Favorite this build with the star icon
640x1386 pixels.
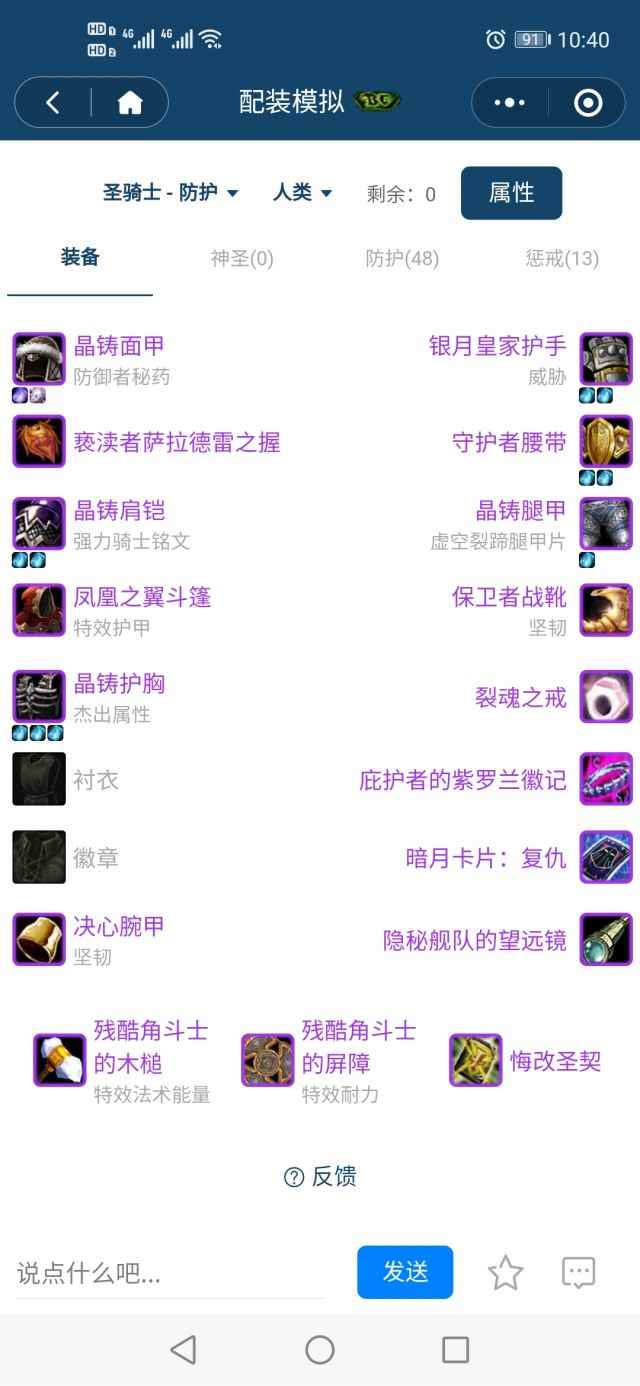coord(506,1273)
